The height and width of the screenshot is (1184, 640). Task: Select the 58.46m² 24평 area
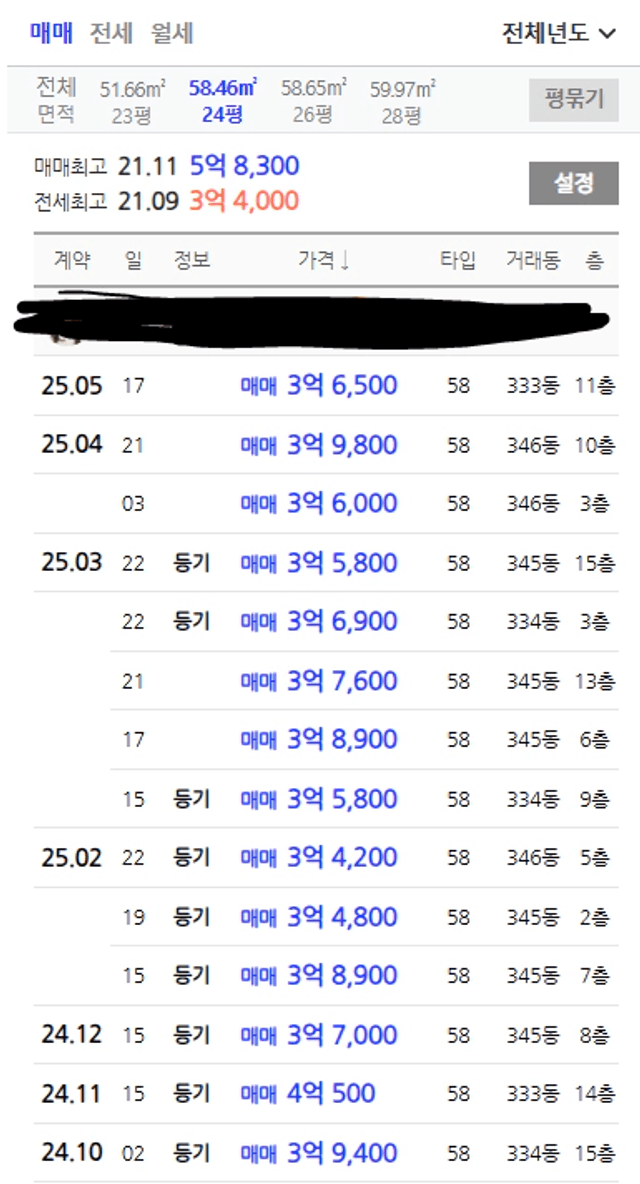tap(223, 101)
